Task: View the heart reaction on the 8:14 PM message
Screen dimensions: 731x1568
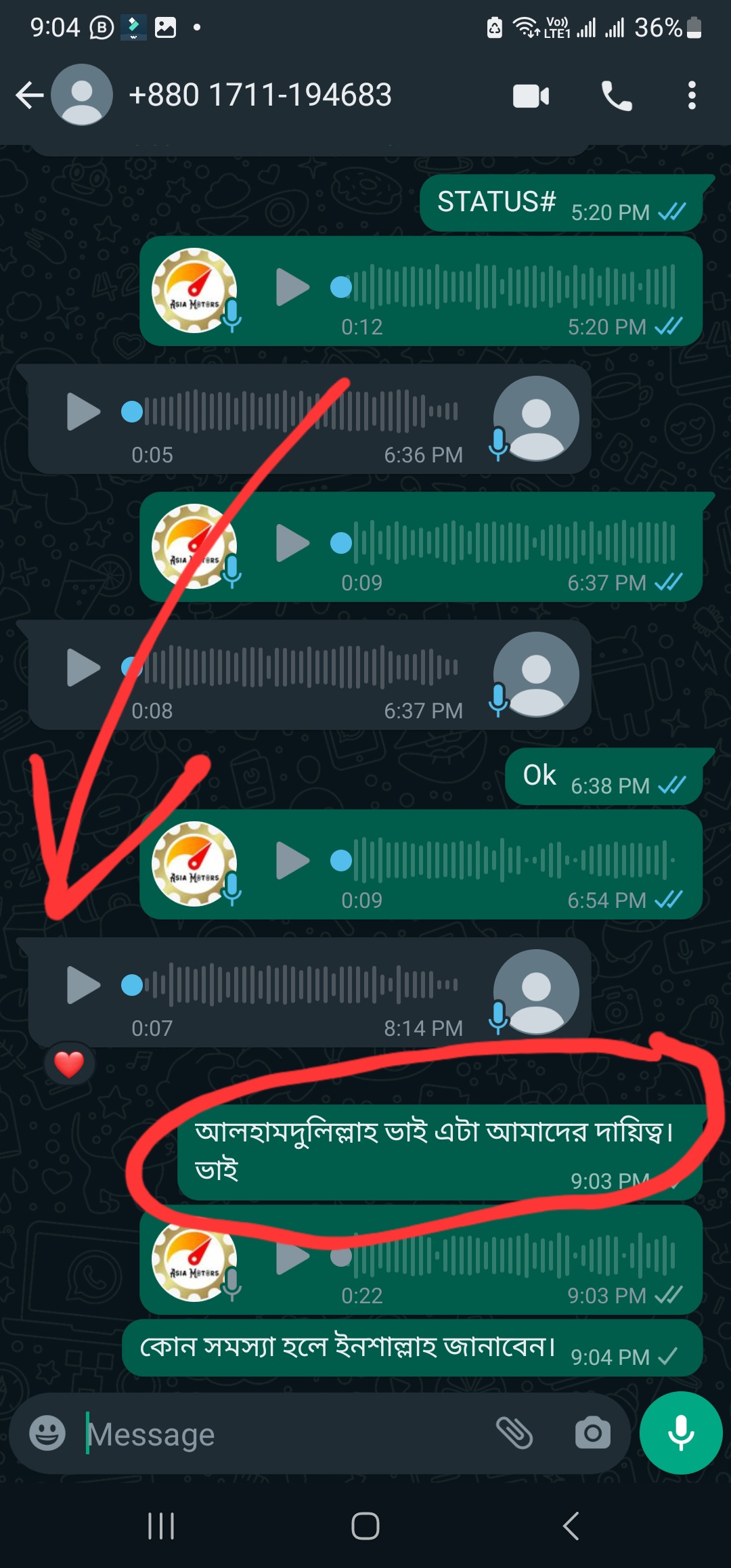Action: (69, 1064)
